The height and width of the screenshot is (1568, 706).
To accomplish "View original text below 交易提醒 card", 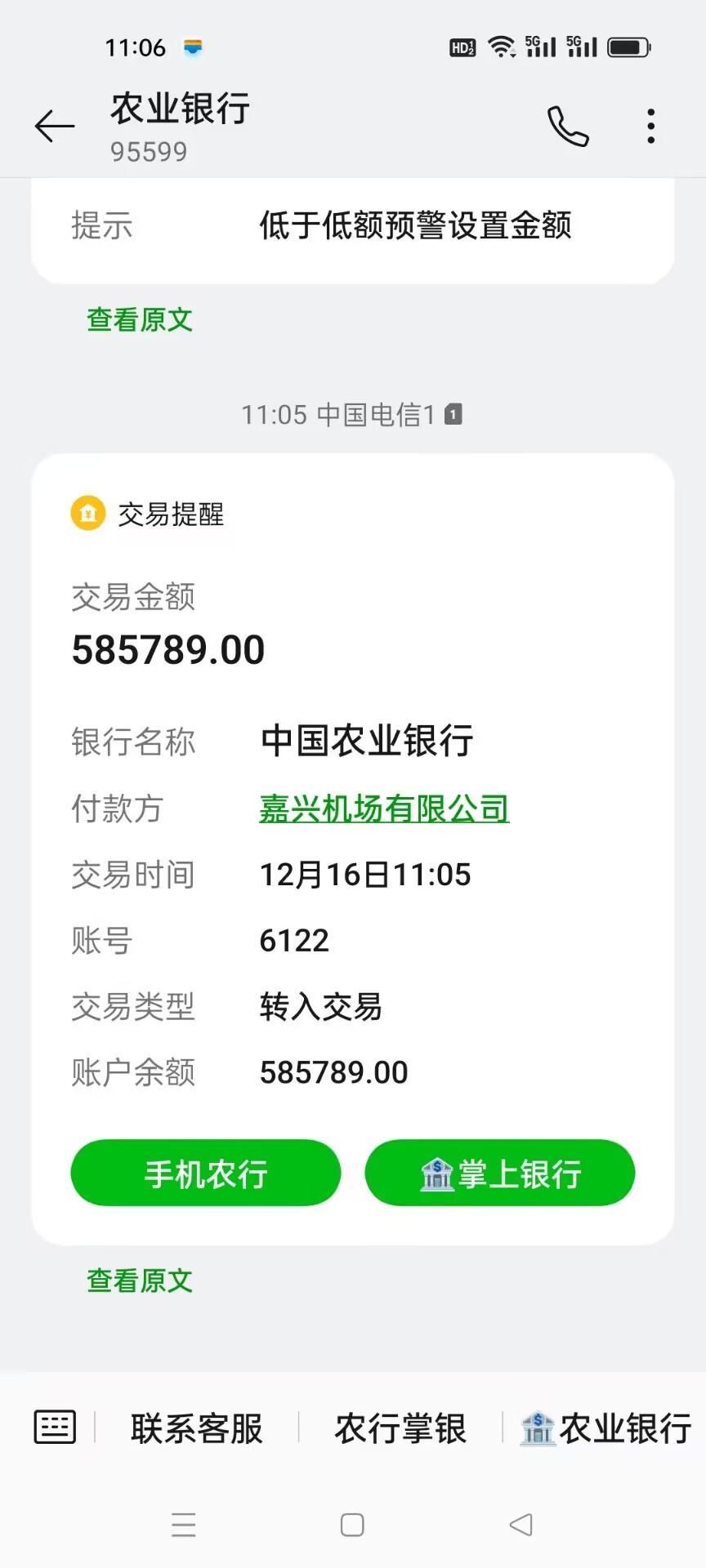I will (x=140, y=1281).
